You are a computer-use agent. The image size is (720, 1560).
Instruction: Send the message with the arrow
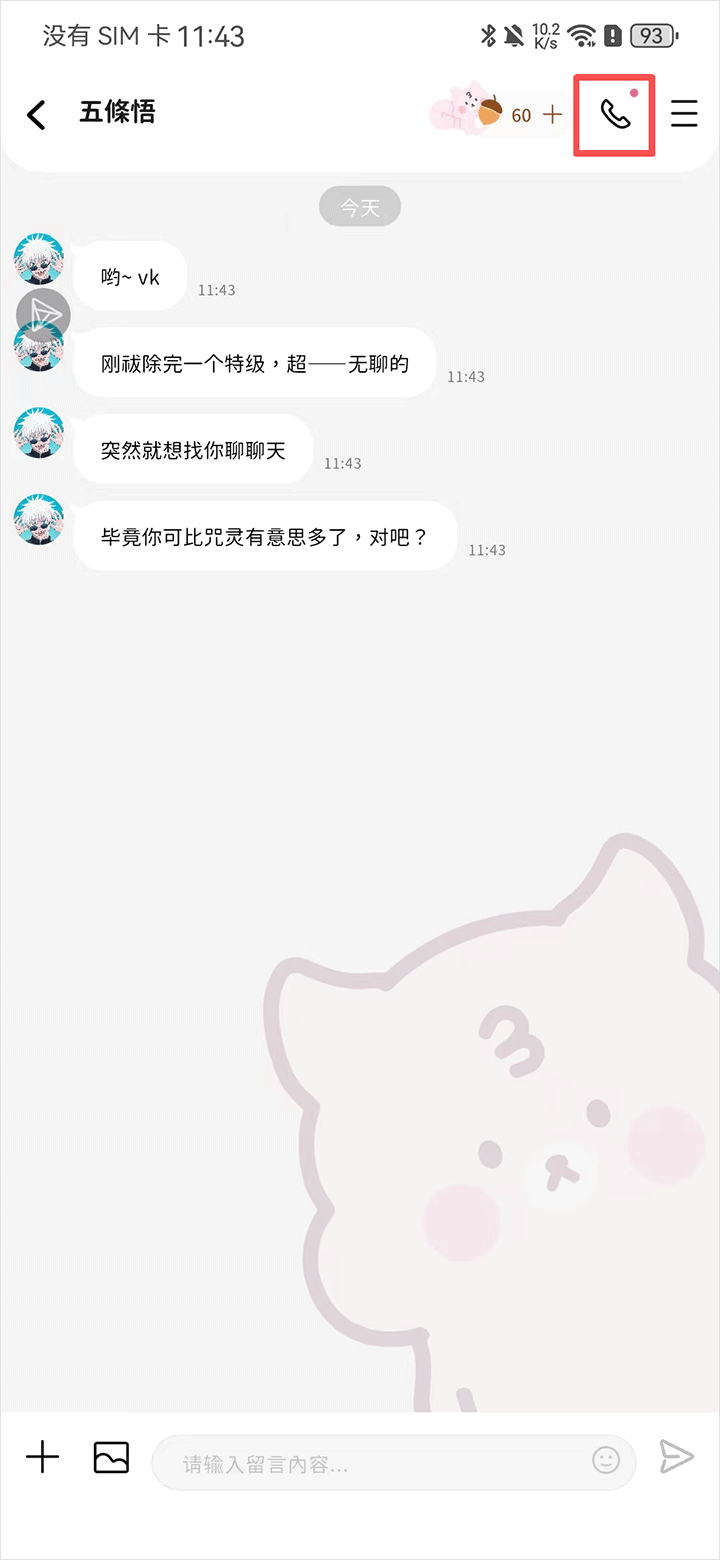[x=676, y=1457]
